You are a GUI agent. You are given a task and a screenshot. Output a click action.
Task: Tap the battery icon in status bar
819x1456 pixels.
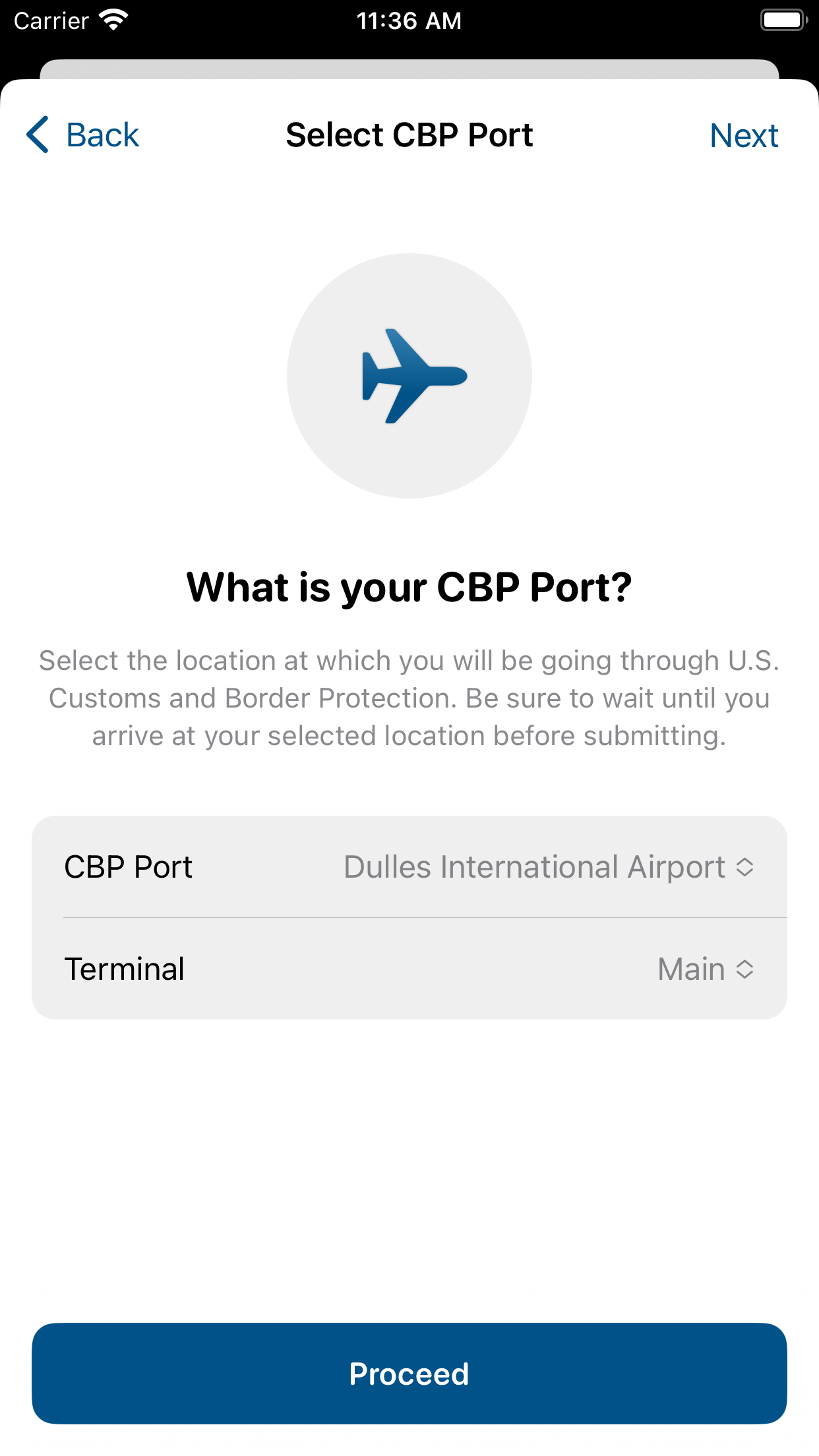click(x=782, y=20)
